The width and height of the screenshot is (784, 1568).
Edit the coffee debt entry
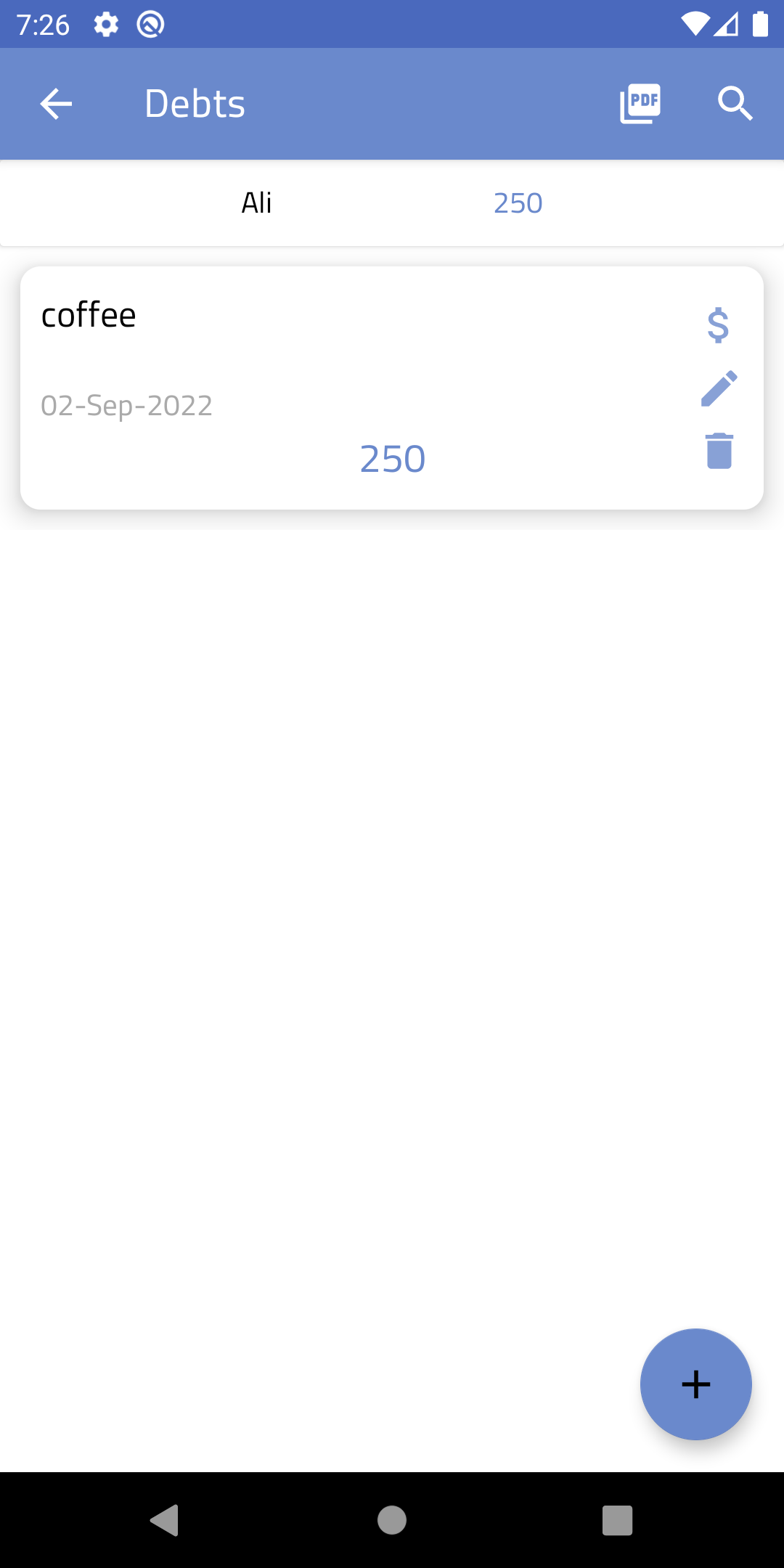click(x=719, y=389)
